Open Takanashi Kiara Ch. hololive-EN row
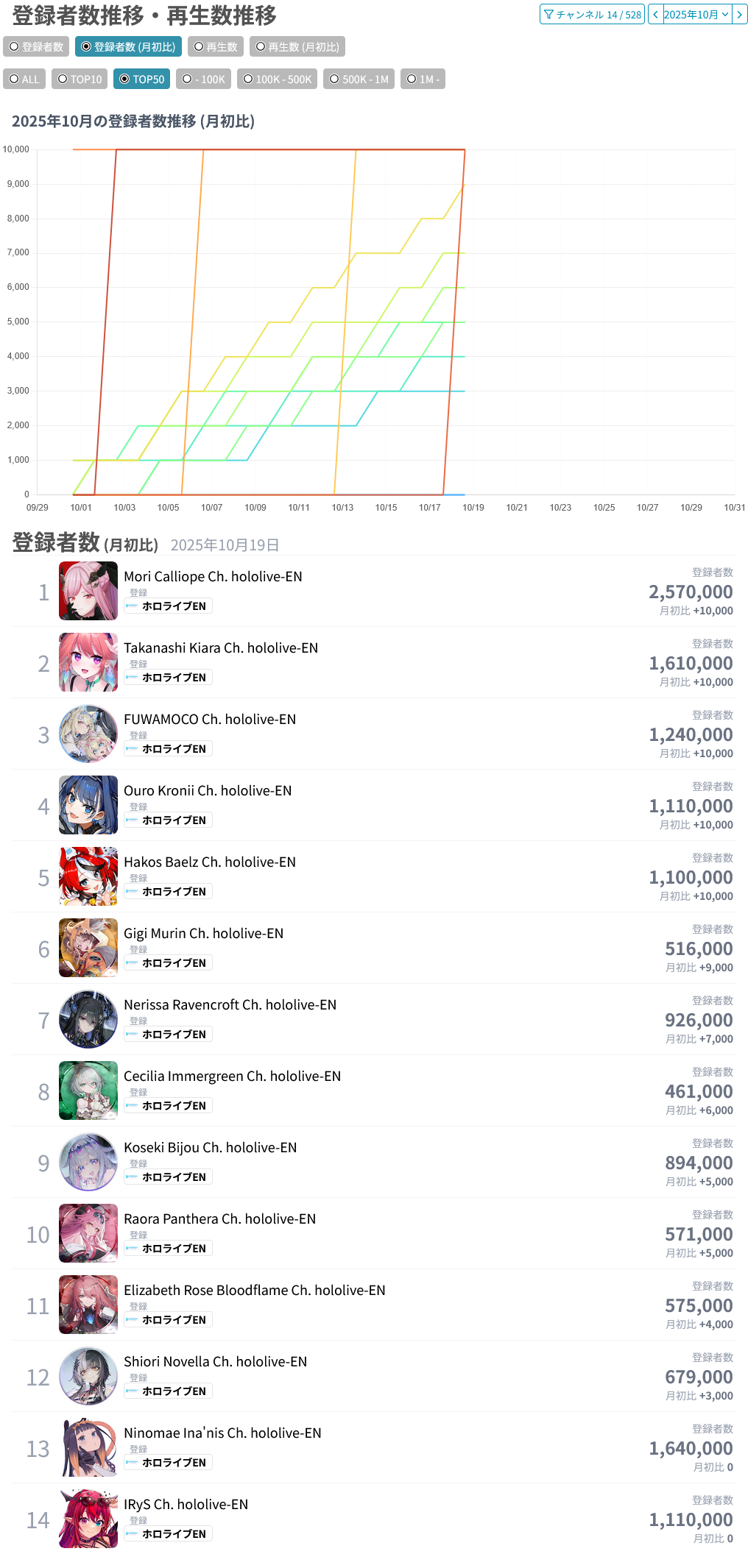The width and height of the screenshot is (748, 1568). [374, 662]
